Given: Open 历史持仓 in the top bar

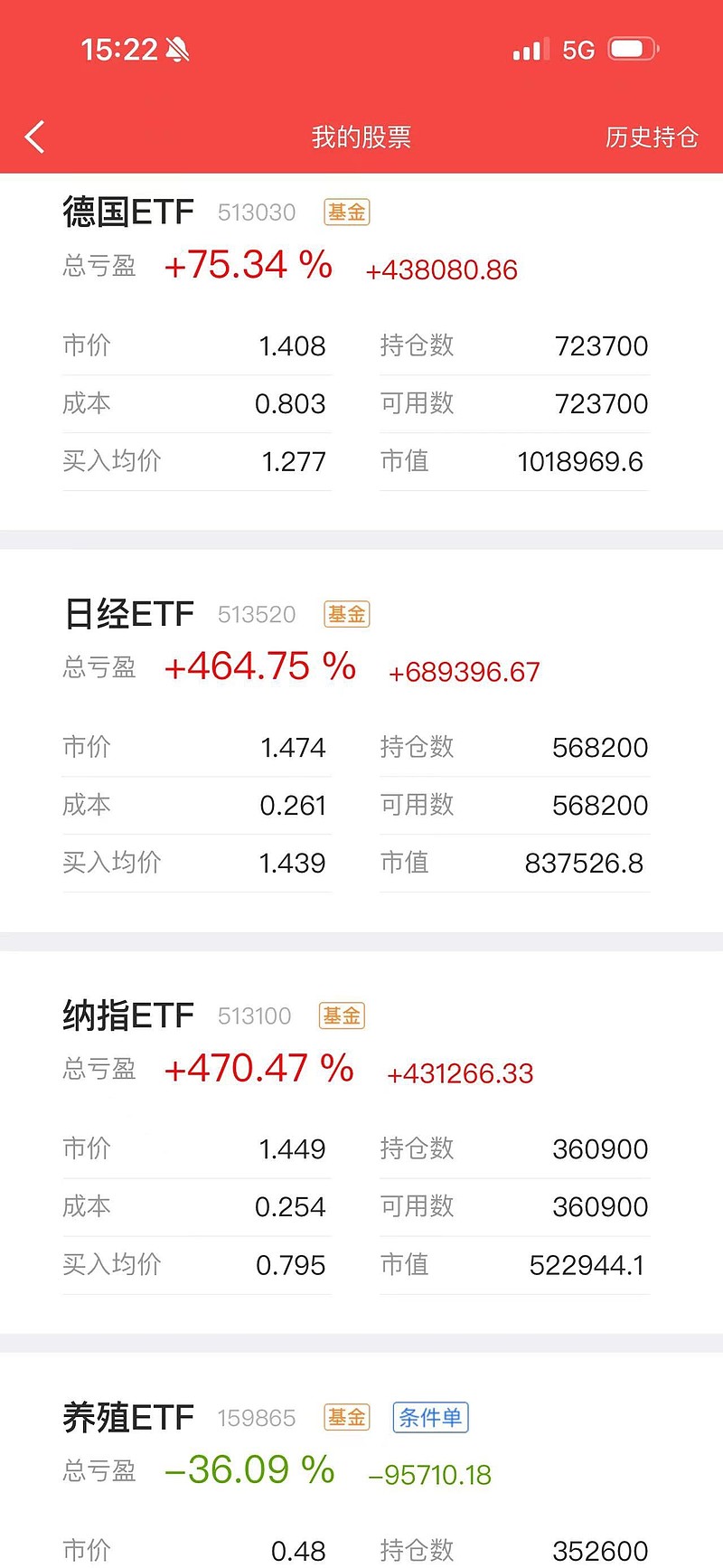Looking at the screenshot, I should (651, 137).
